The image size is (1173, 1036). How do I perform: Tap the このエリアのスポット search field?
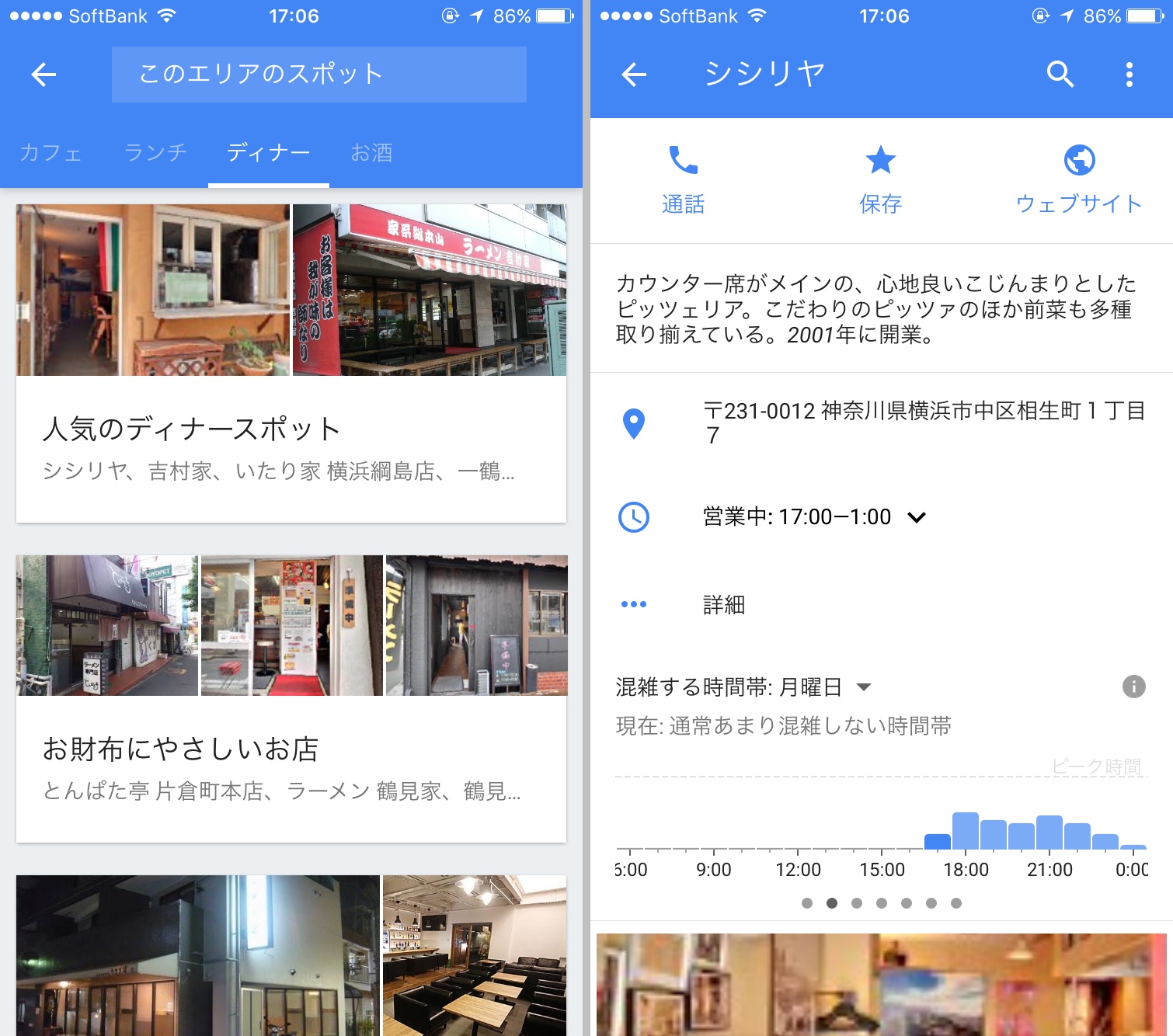[x=318, y=75]
